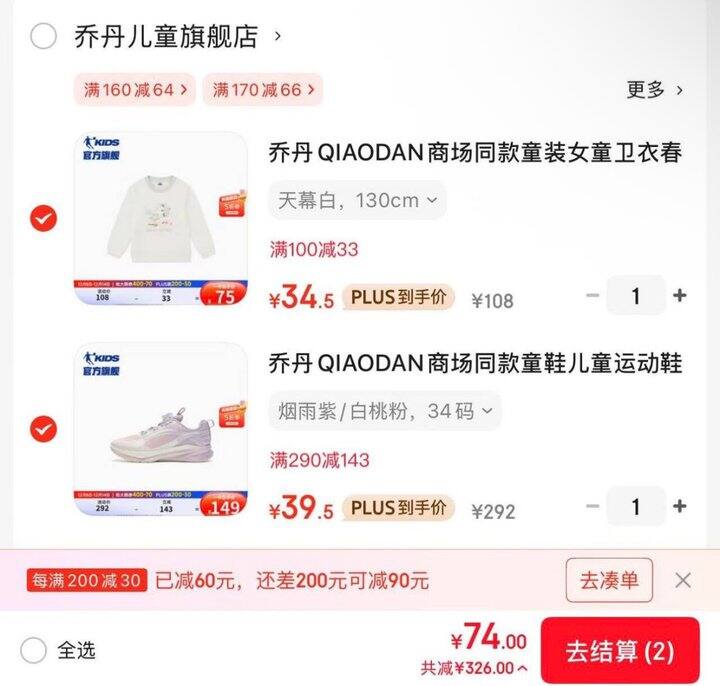Screen dimensions: 720x686
Task: Decrease quantity of the 儿童运动鞋
Action: (593, 506)
